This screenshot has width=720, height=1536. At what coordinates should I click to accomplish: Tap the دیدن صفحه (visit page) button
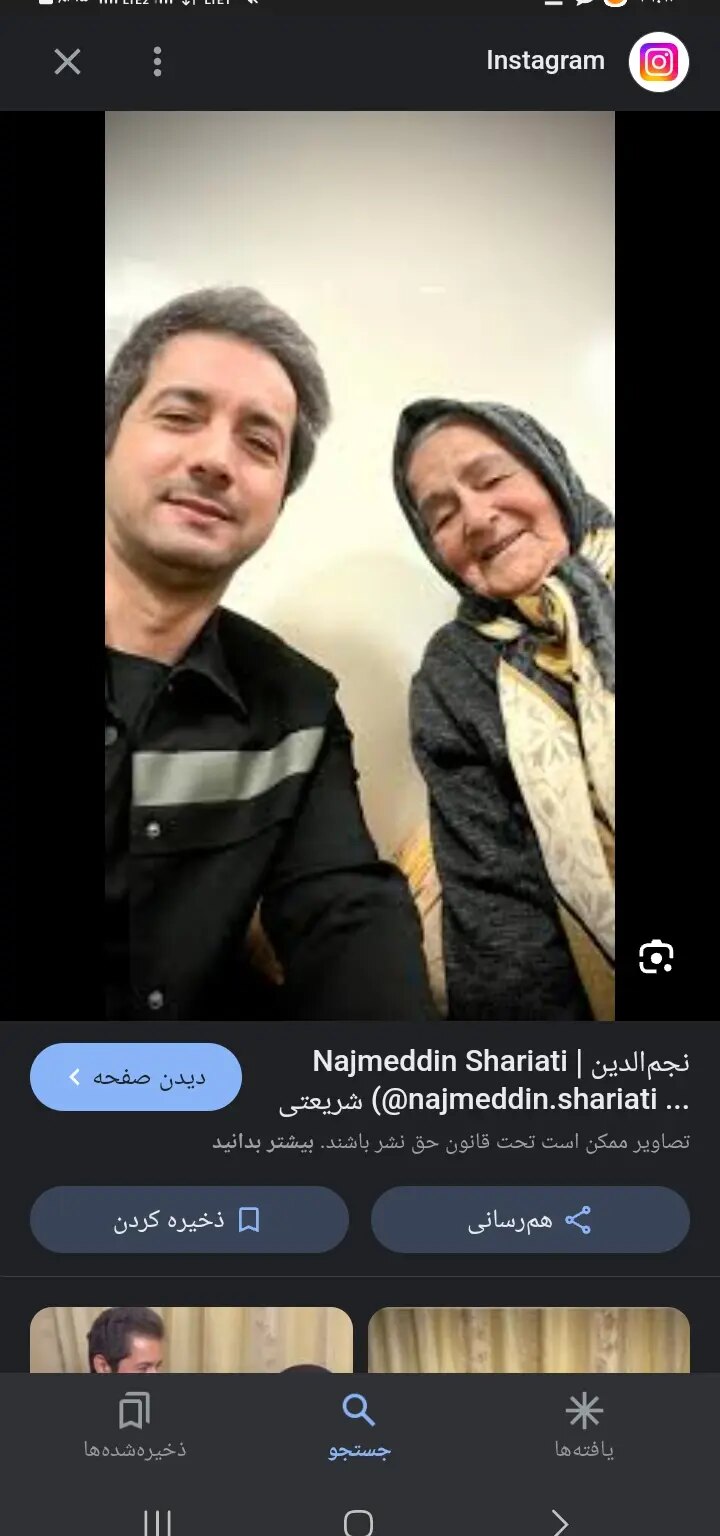click(x=136, y=1077)
